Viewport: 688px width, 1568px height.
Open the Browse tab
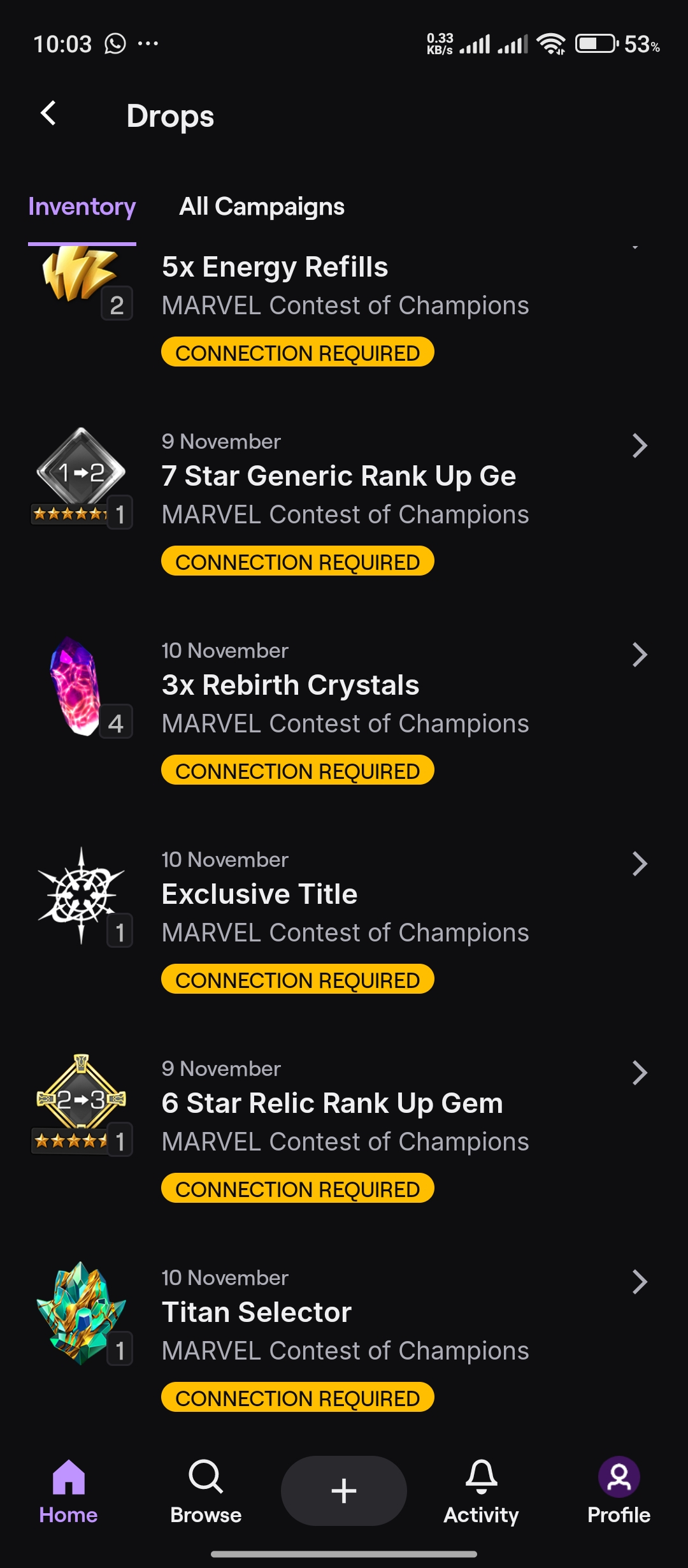point(206,1492)
